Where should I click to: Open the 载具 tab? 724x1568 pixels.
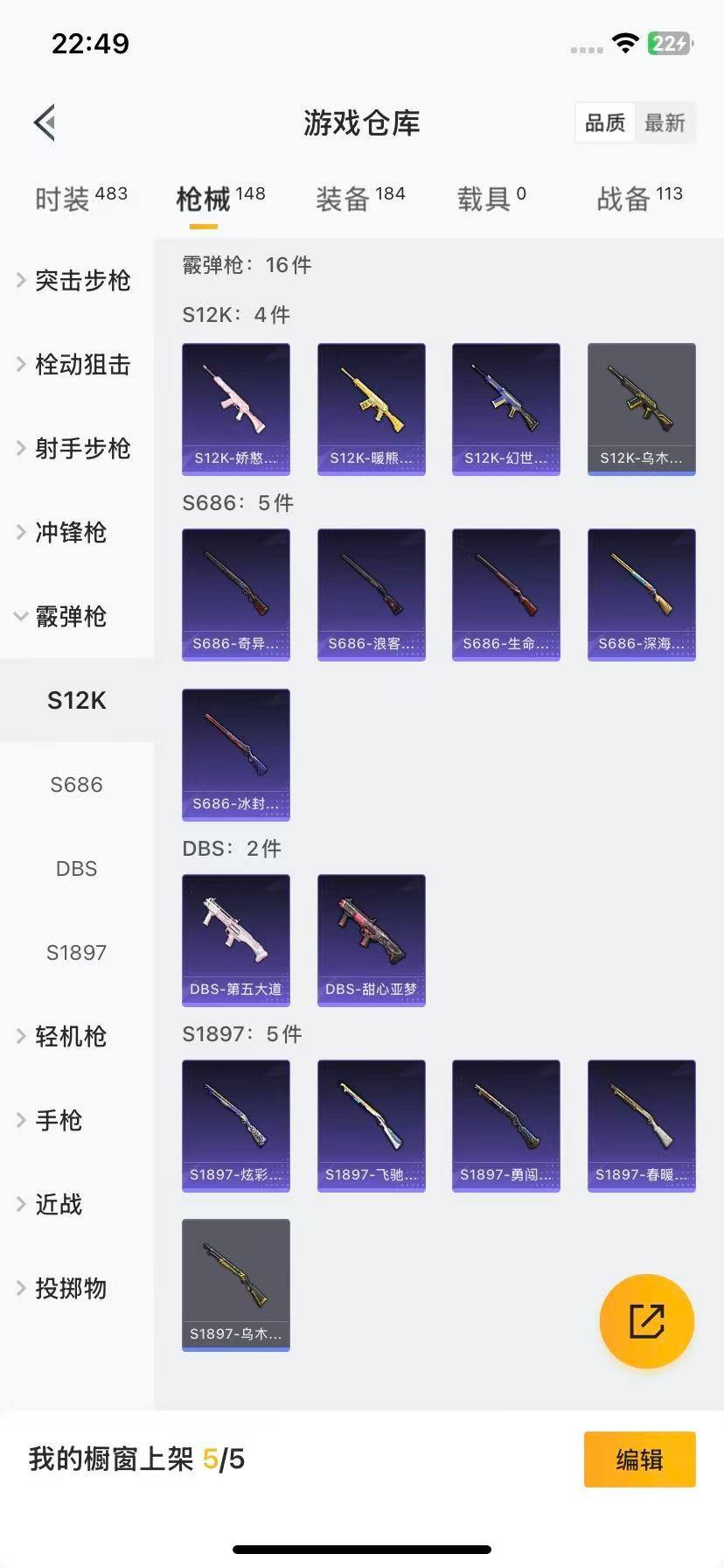(x=491, y=199)
